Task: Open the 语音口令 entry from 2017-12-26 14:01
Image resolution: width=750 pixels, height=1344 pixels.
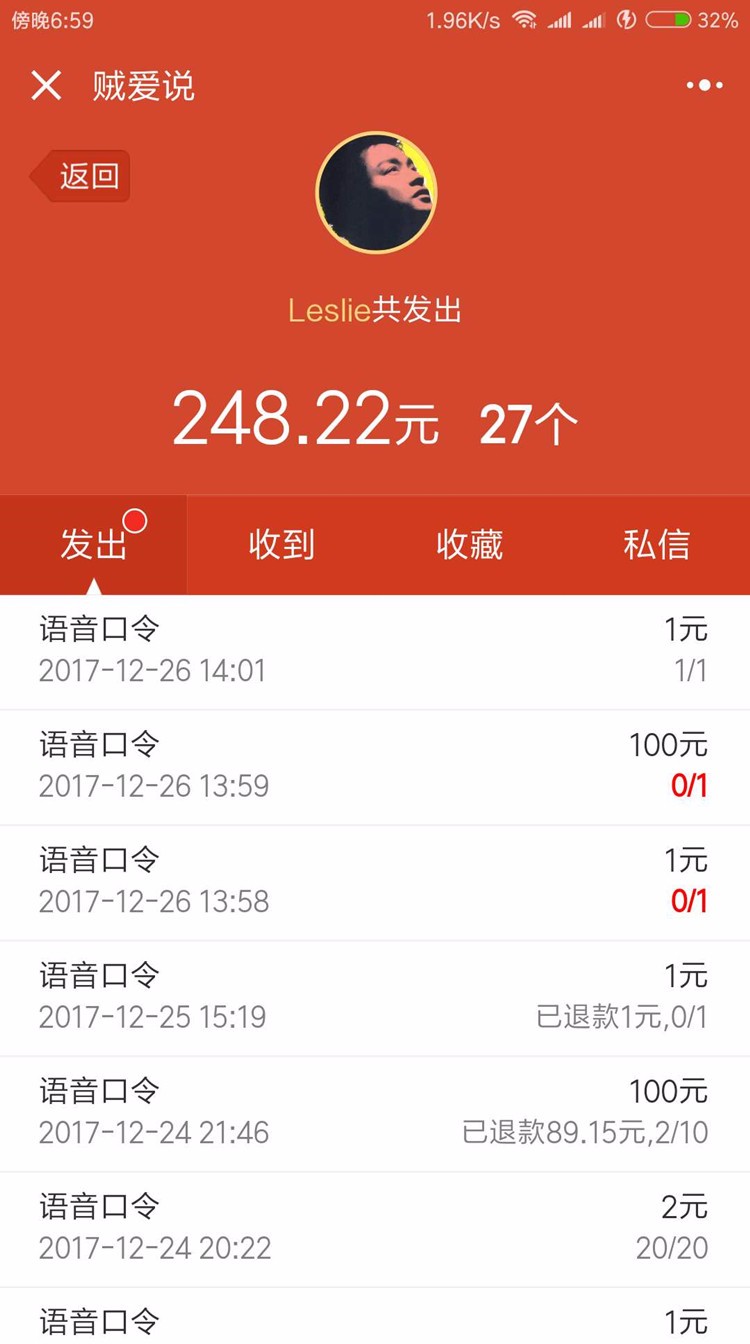Action: (375, 652)
